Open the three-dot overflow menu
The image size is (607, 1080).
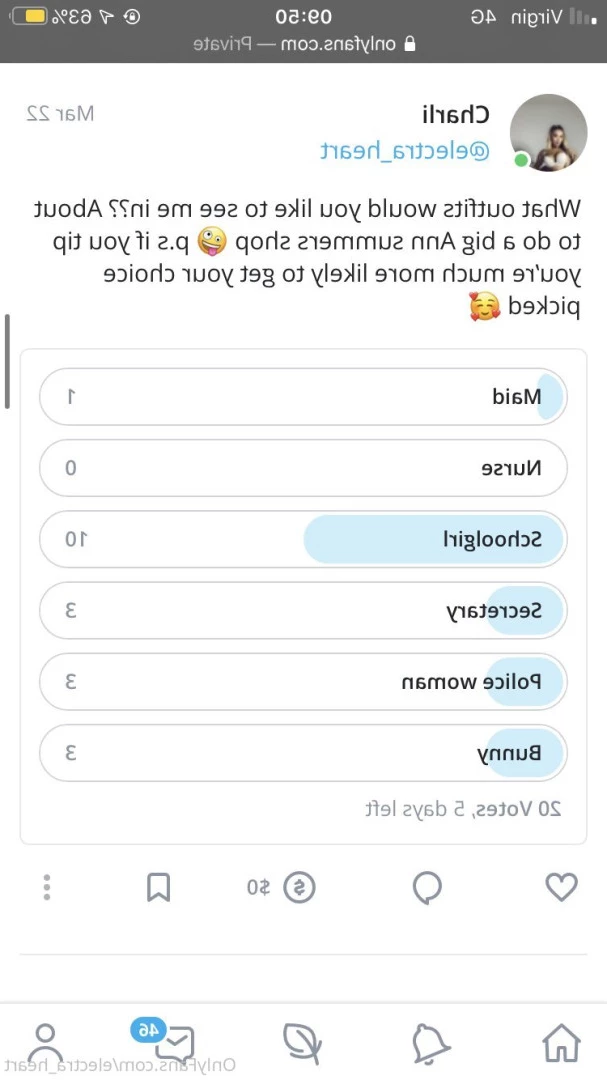46,887
